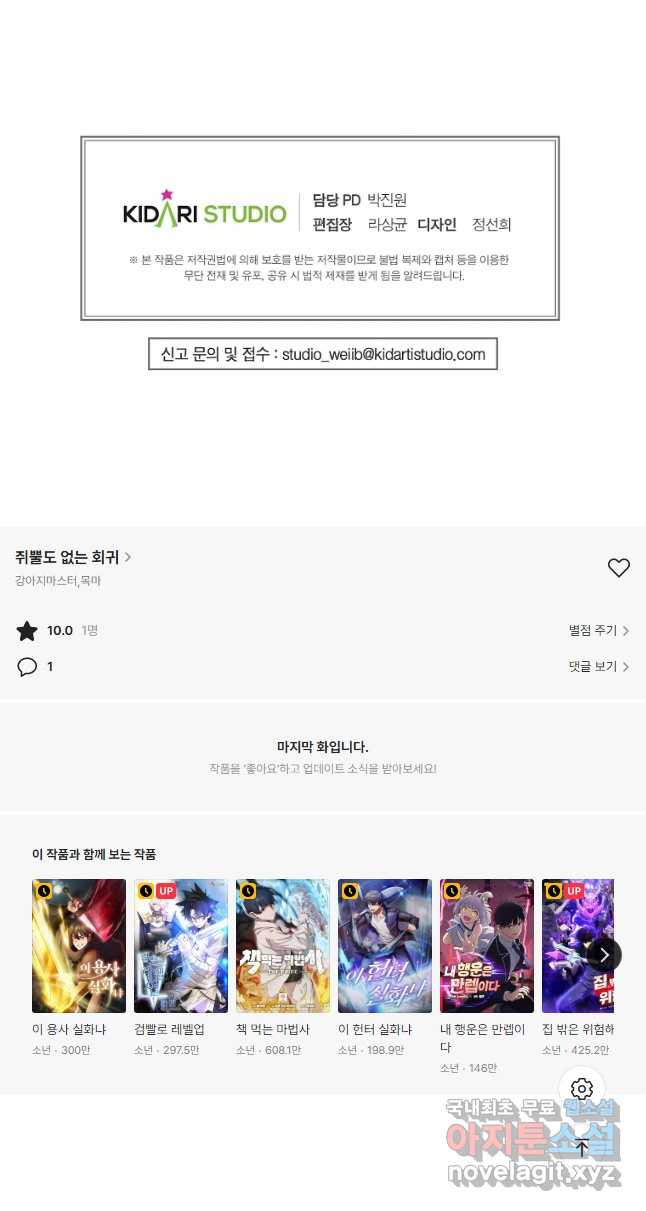This screenshot has width=646, height=1211.
Task: Open the recommended title 이 헌터 실화냐
Action: pos(384,946)
